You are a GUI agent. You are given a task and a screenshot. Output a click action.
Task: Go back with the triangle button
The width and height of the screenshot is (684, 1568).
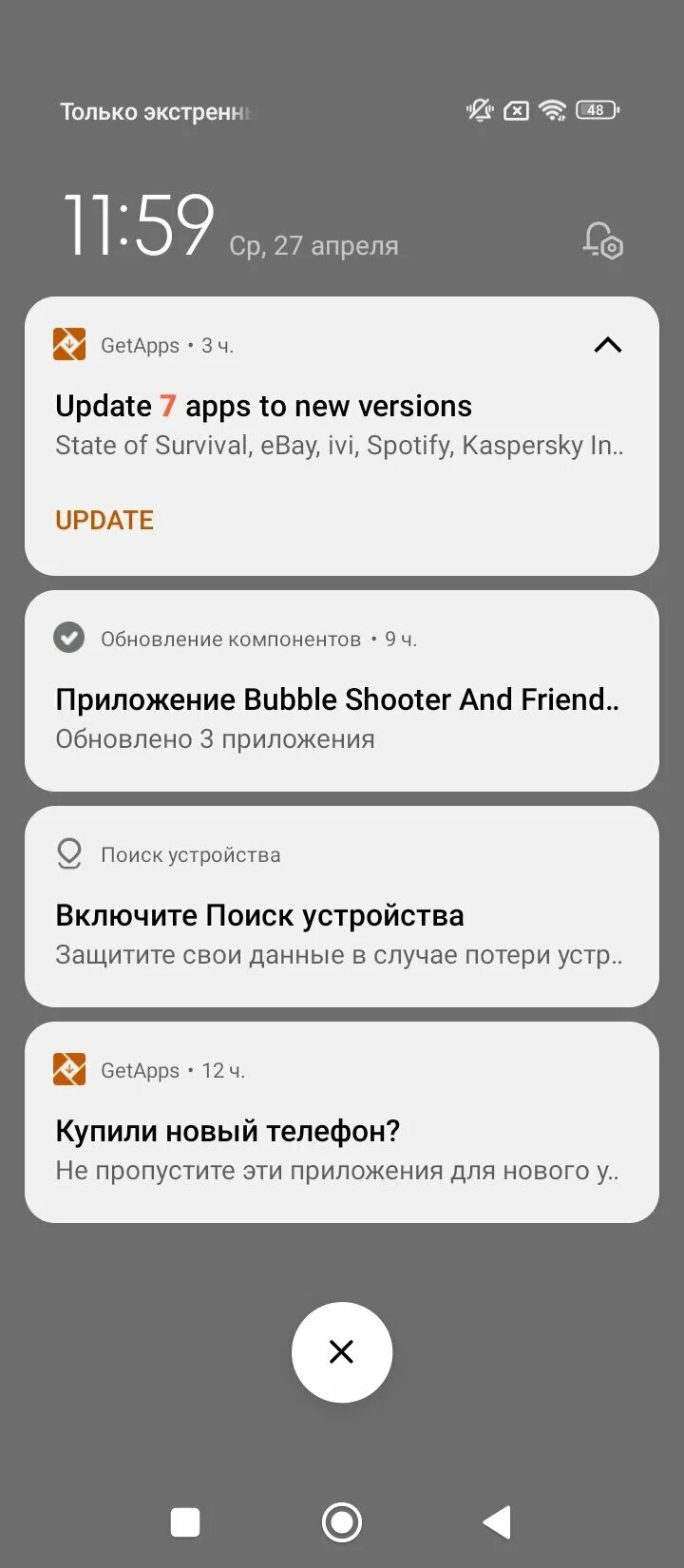[x=497, y=1522]
